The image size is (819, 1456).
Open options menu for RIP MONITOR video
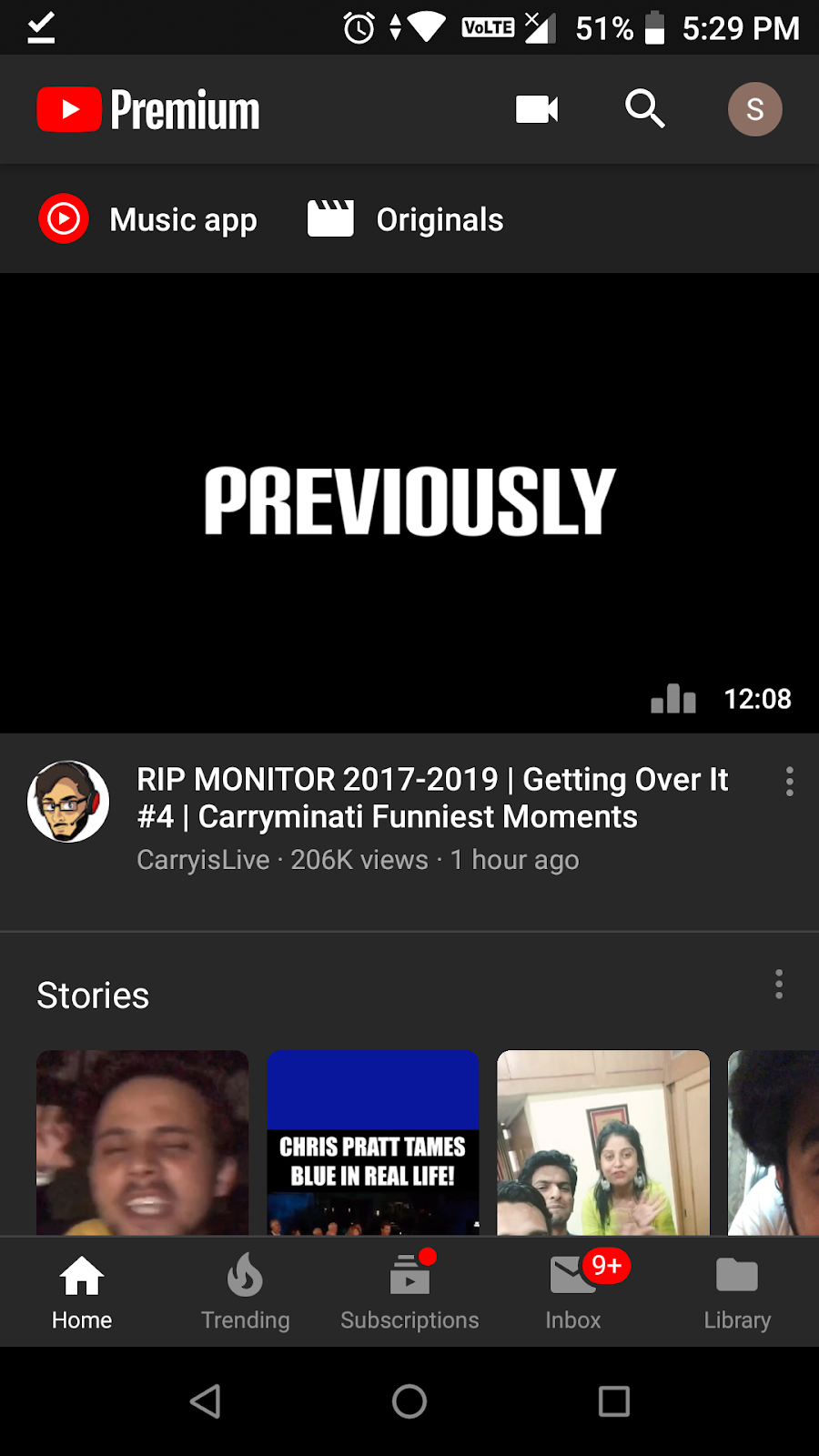click(789, 782)
